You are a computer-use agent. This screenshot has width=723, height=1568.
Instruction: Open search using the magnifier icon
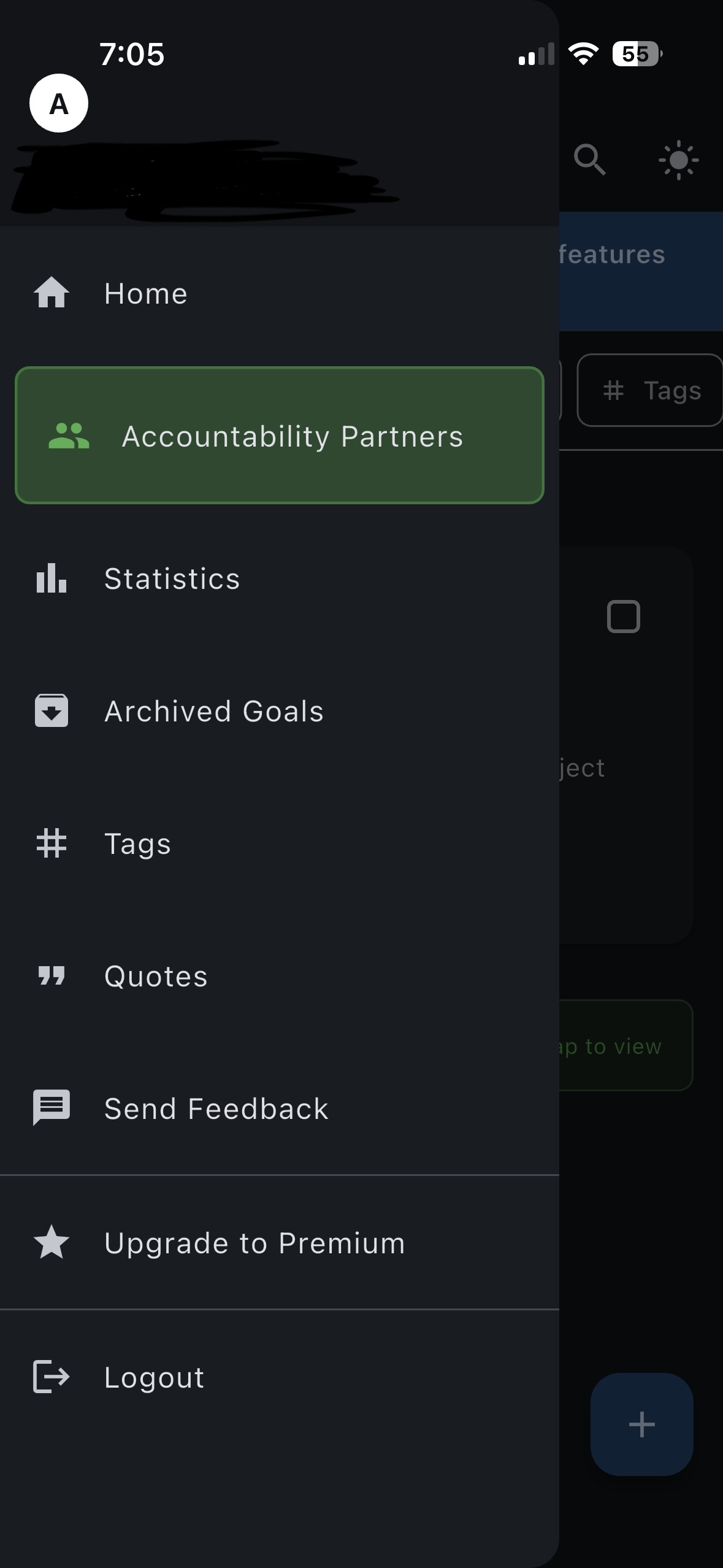pos(591,160)
